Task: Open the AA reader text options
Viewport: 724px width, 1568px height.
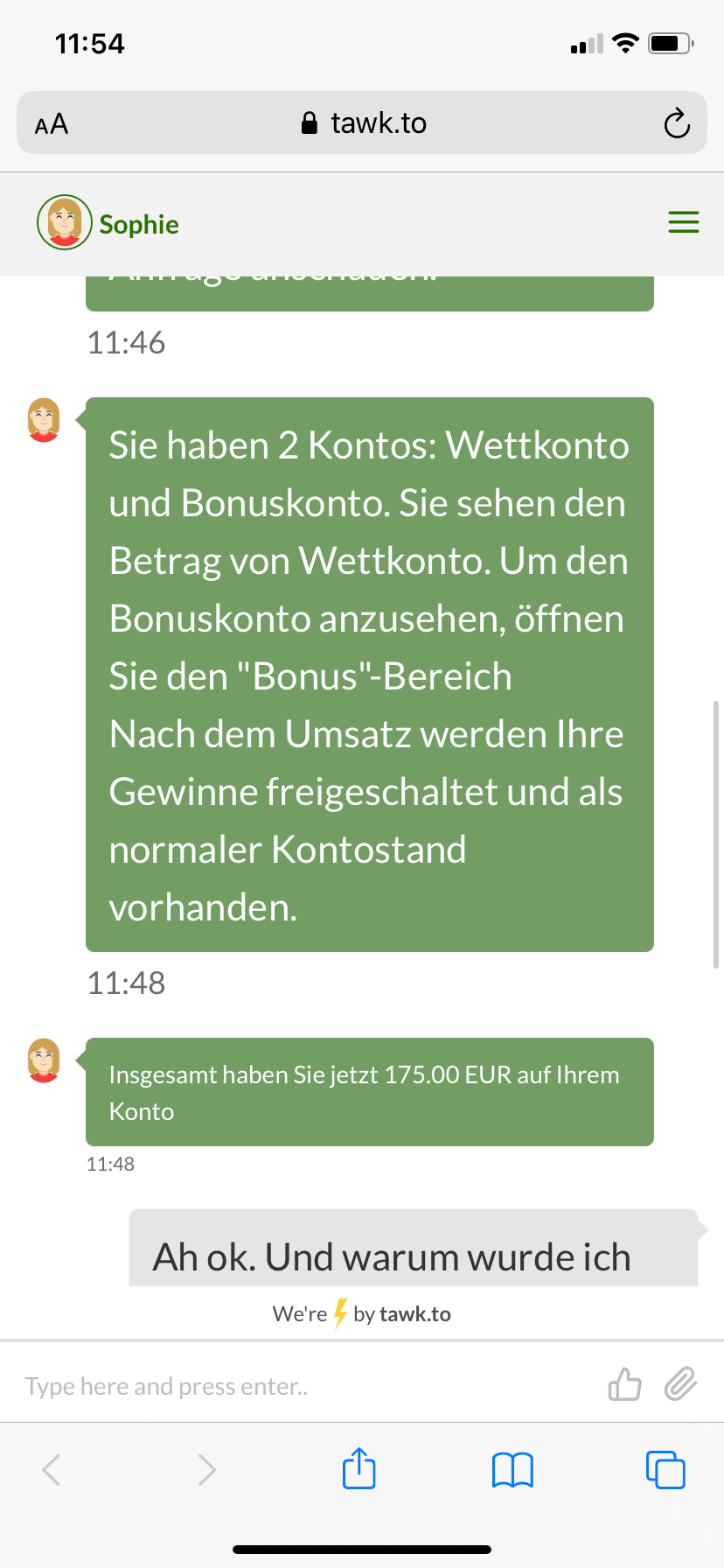Action: [x=52, y=124]
